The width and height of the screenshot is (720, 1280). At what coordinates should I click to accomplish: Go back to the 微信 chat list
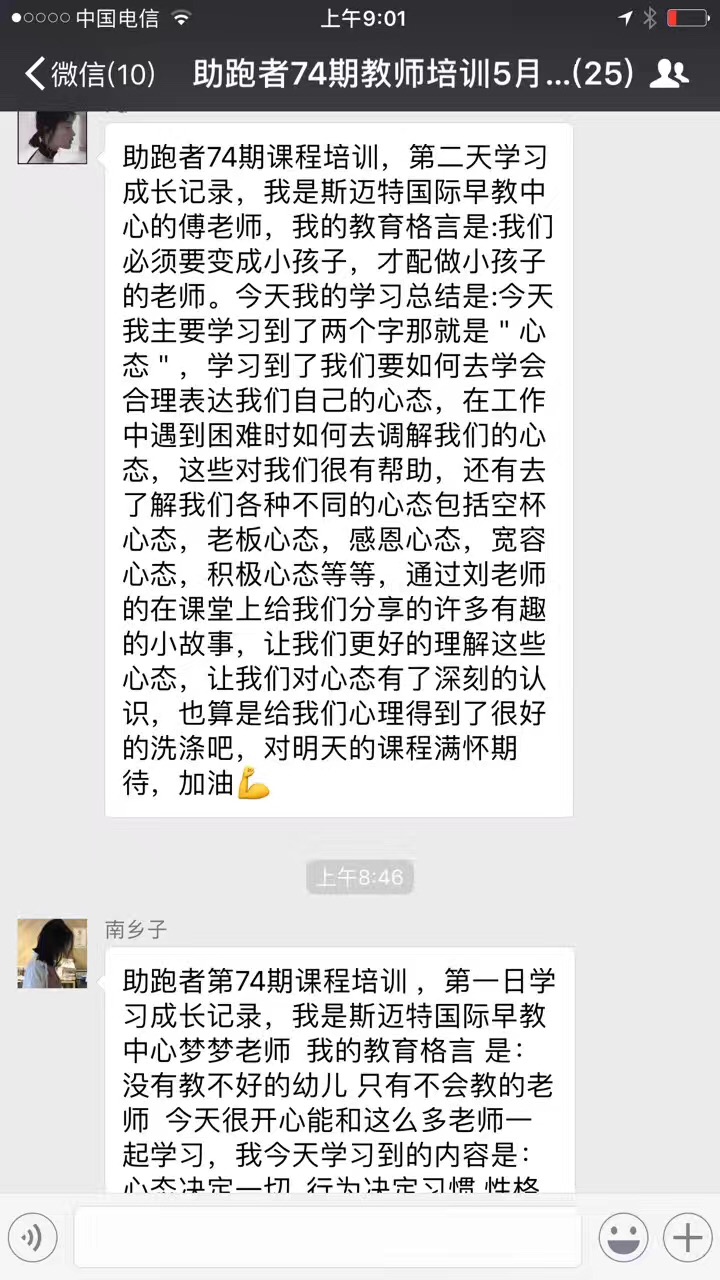pyautogui.click(x=88, y=73)
